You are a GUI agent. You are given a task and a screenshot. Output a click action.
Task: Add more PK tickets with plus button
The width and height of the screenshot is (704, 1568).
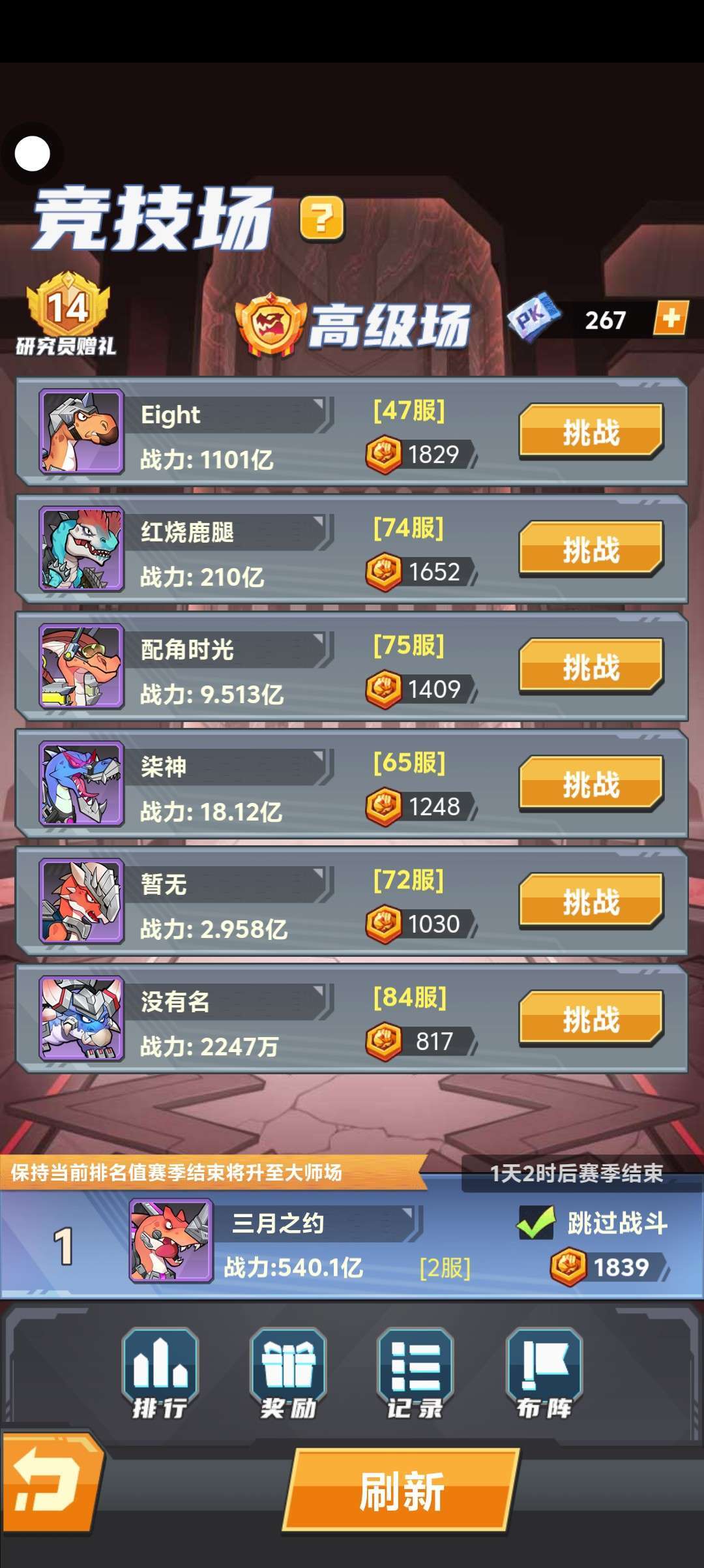tap(671, 319)
